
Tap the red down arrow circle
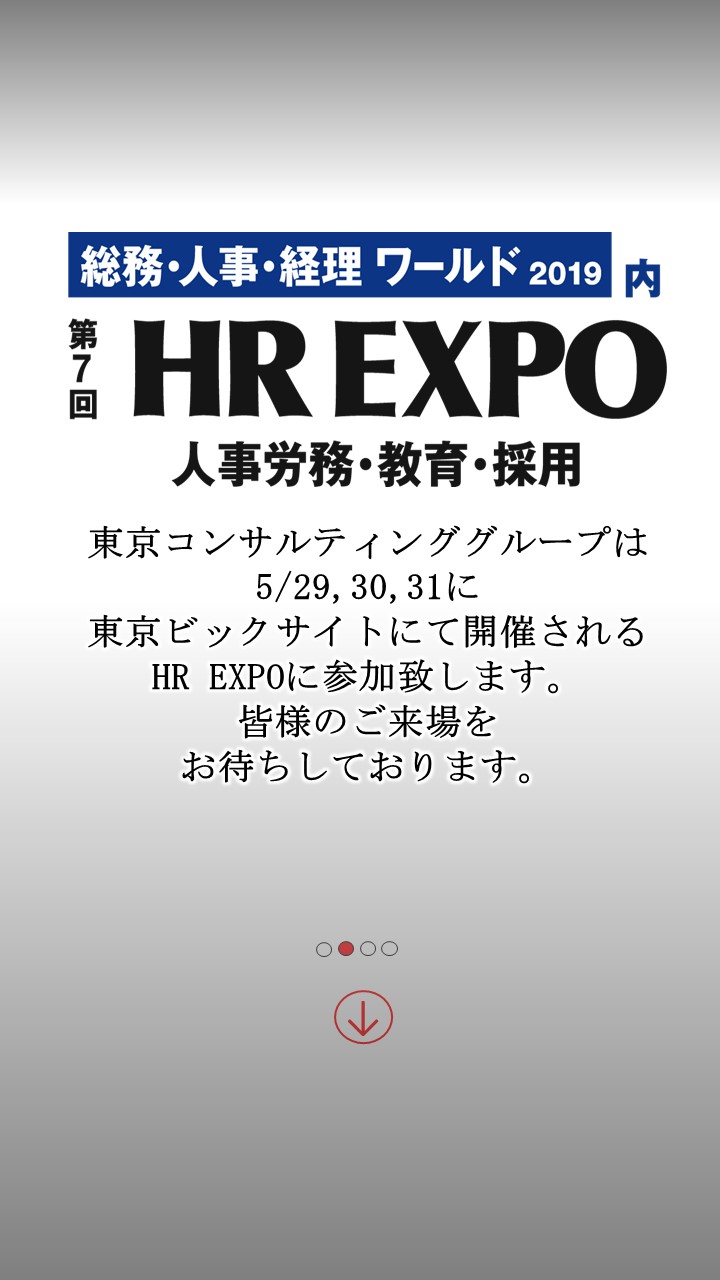363,1017
